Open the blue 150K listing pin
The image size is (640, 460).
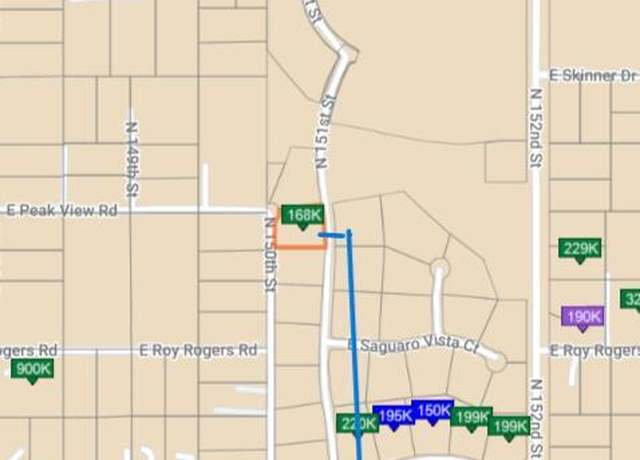point(433,410)
